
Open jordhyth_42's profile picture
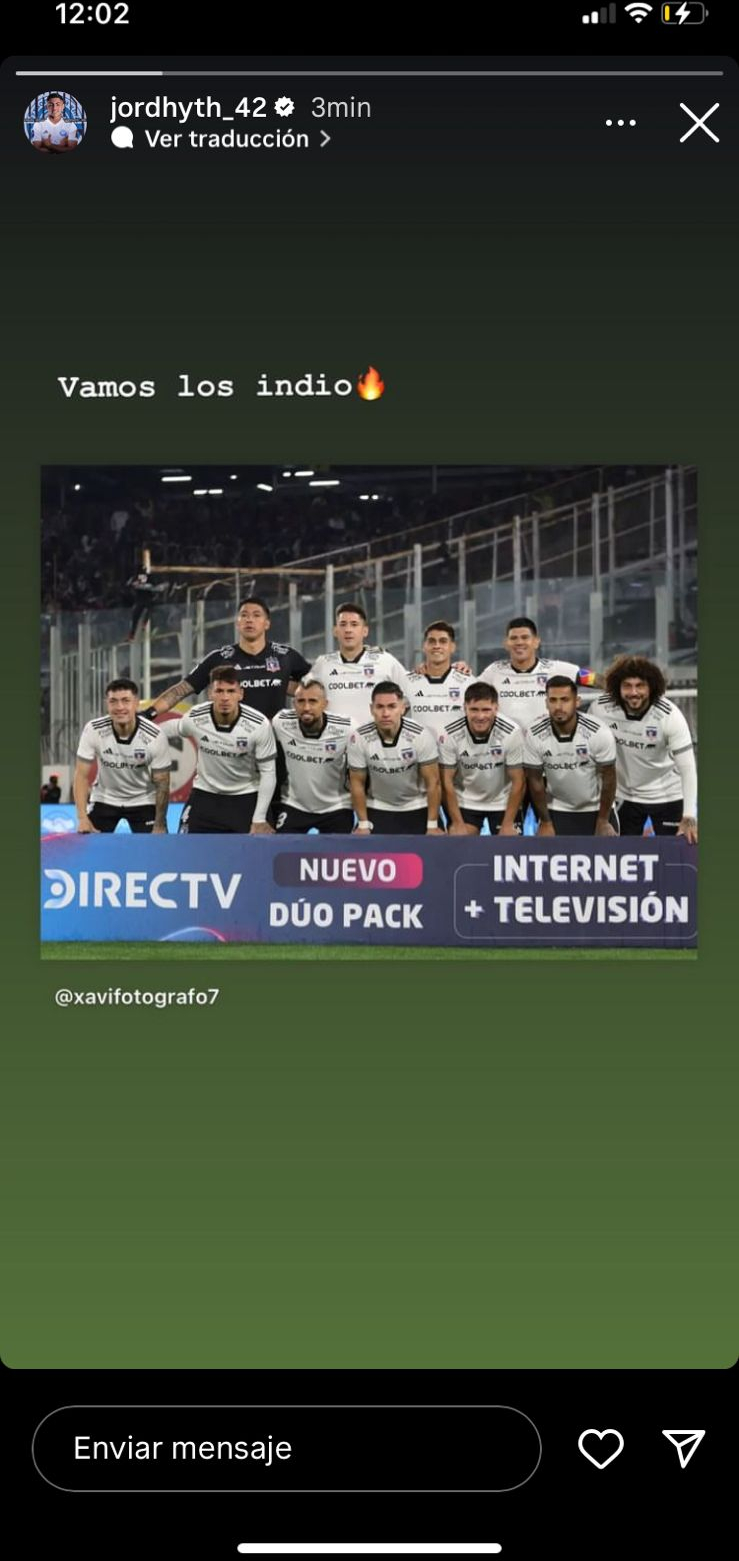(x=55, y=122)
